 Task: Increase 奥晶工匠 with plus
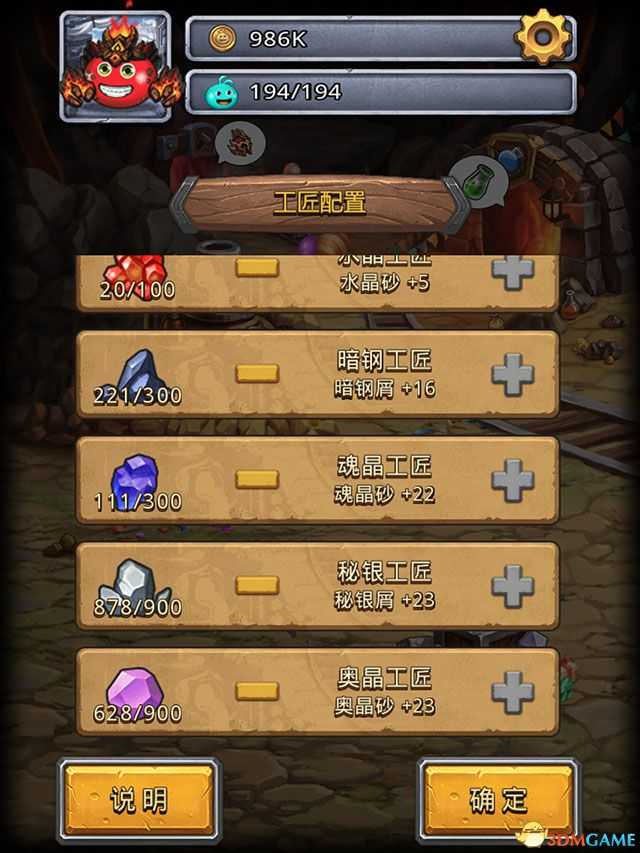tap(512, 692)
